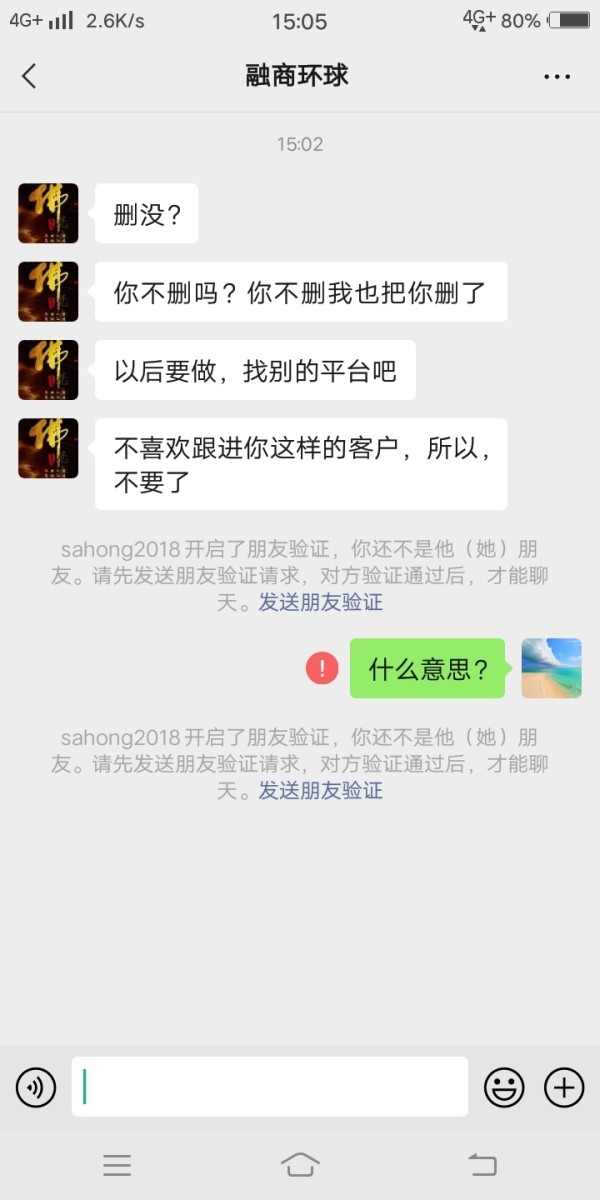Tap the 发送朋友验证 link below 什么意思？
Viewport: 600px width, 1200px height.
coord(320,791)
